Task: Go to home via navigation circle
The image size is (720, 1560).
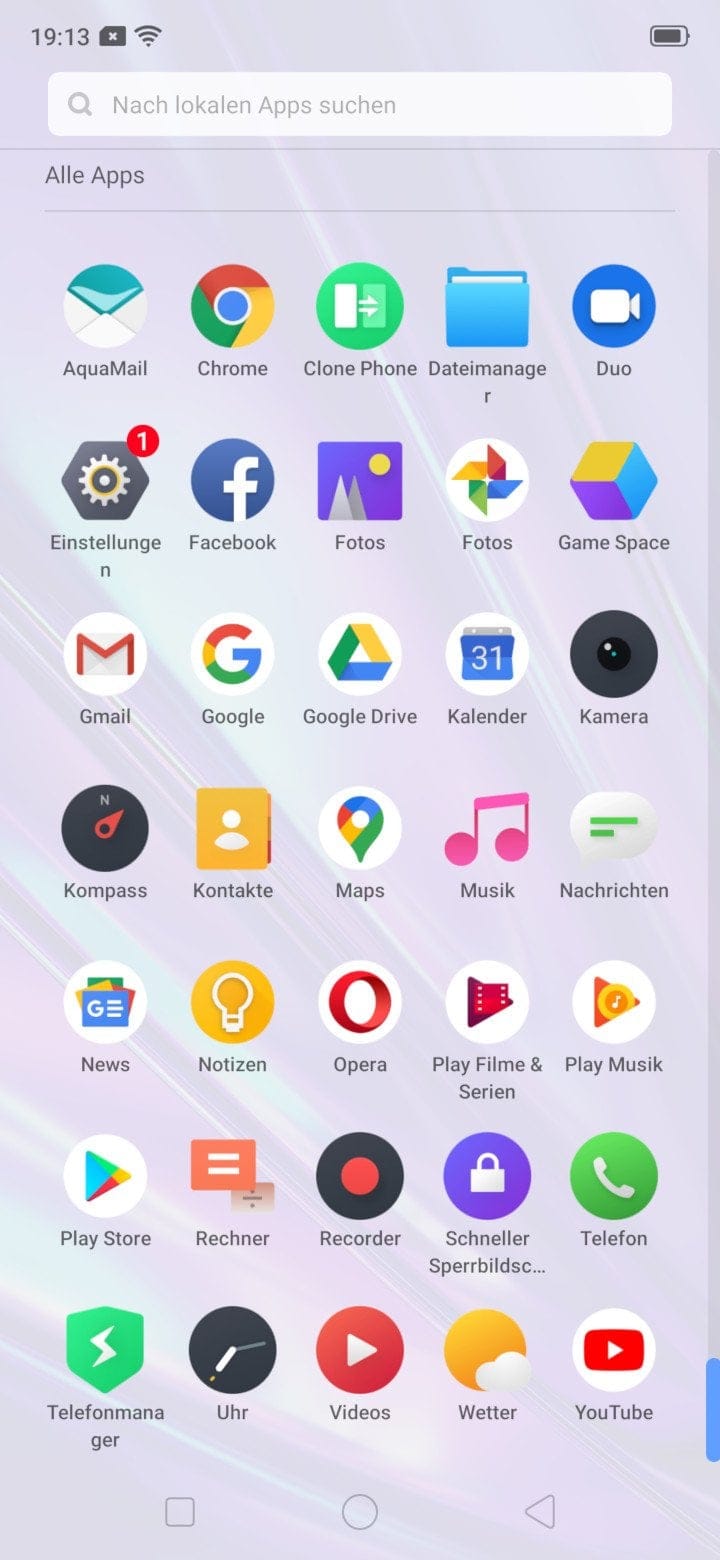Action: (360, 1512)
